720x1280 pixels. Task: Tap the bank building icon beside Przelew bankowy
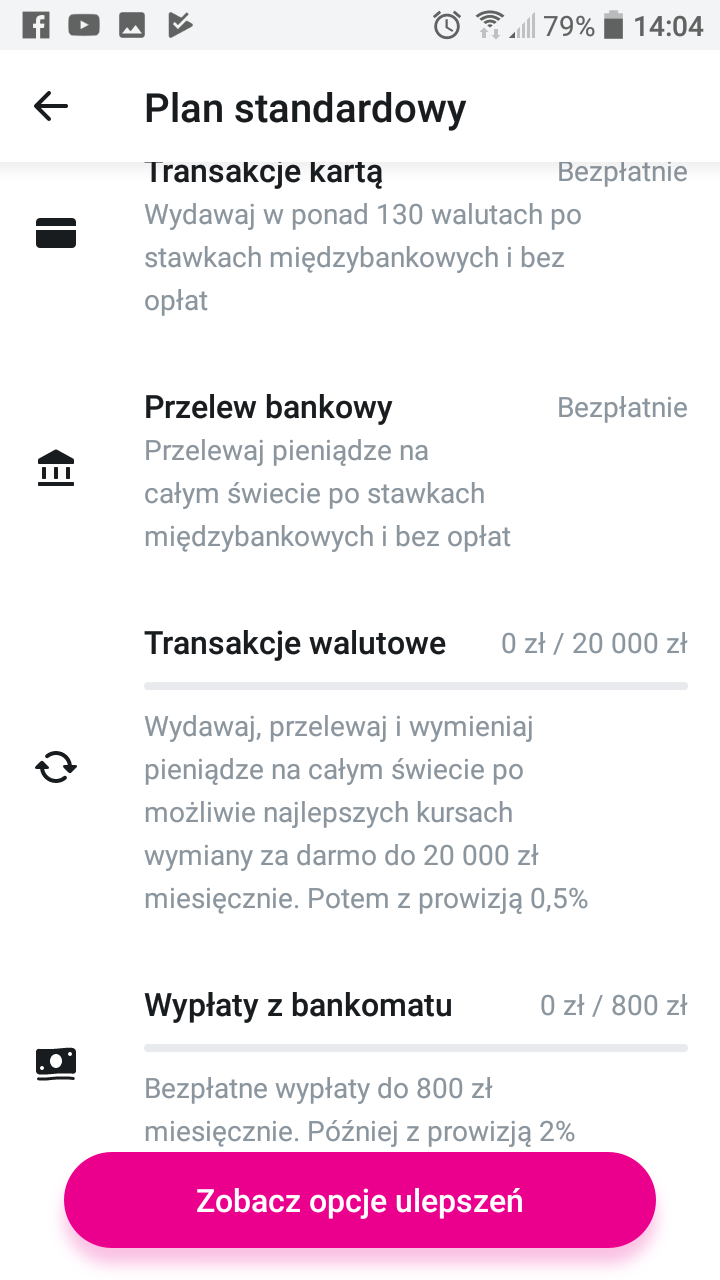[55, 467]
